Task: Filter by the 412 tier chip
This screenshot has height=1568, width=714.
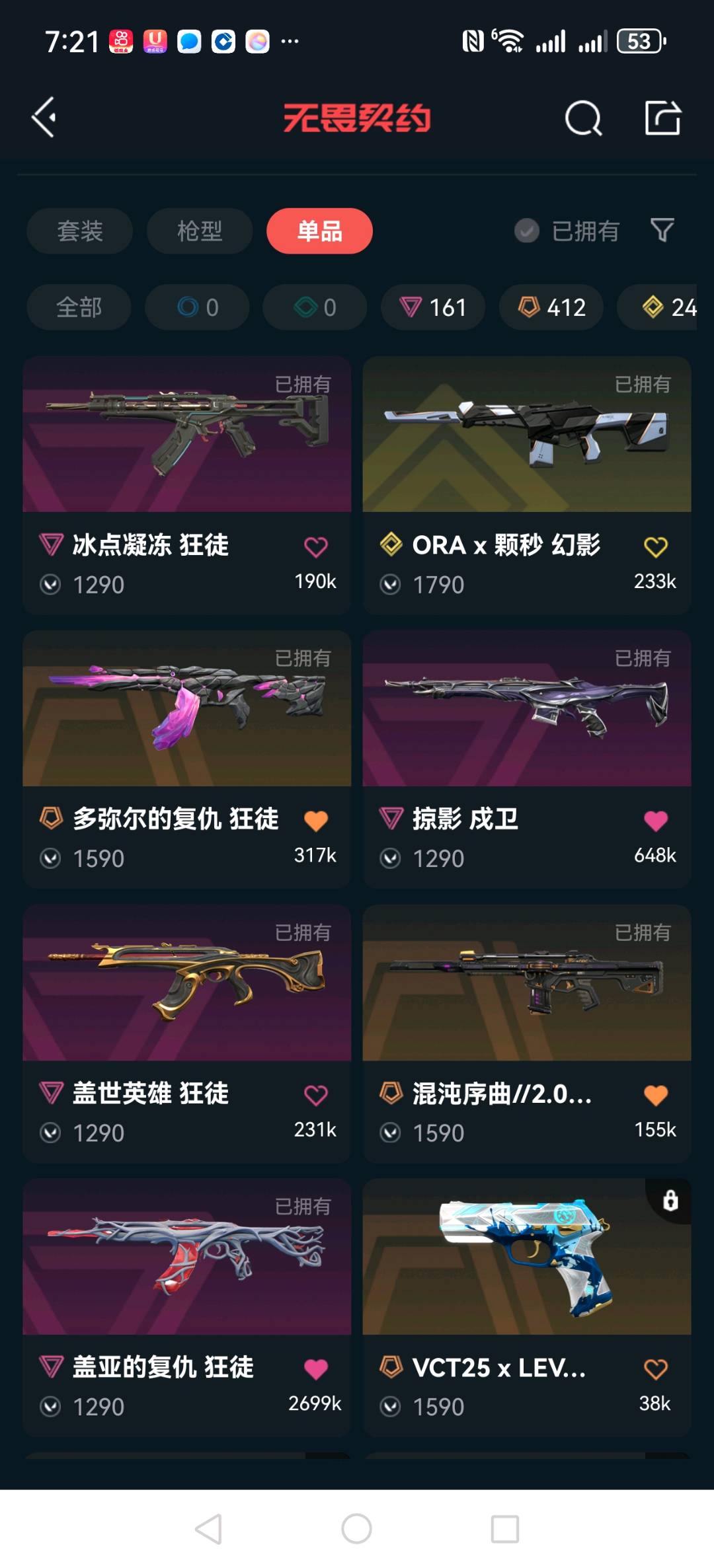Action: click(x=551, y=307)
